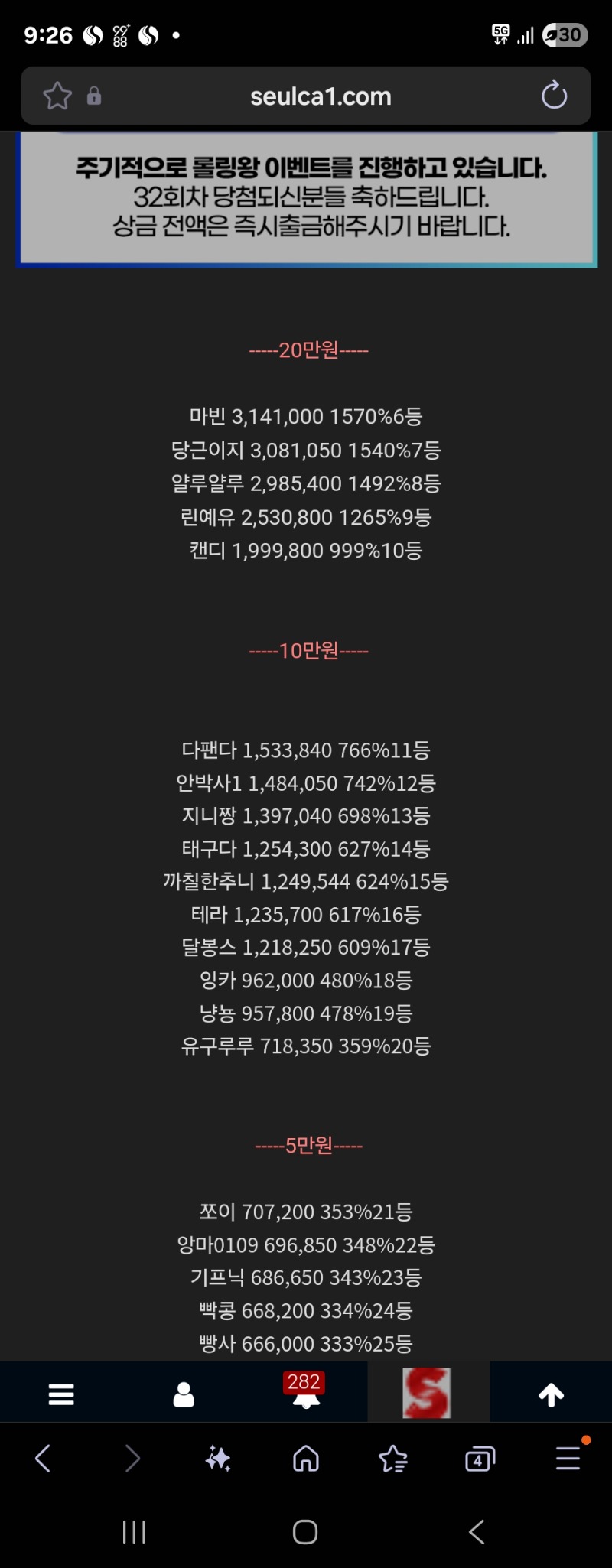The height and width of the screenshot is (1568, 612).
Task: Tap the red S site logo
Action: point(428,1391)
